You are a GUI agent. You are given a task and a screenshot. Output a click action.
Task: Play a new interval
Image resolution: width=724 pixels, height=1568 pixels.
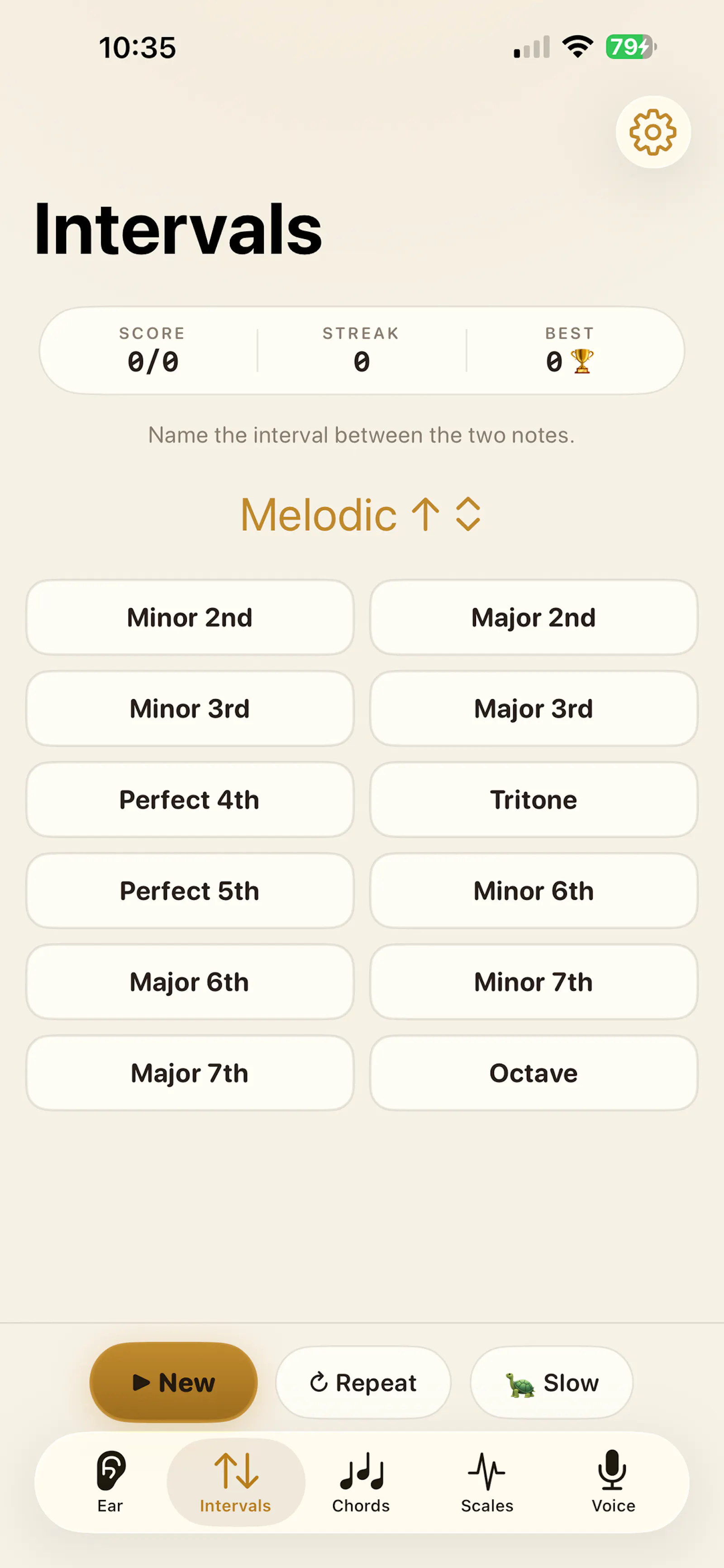pos(173,1382)
